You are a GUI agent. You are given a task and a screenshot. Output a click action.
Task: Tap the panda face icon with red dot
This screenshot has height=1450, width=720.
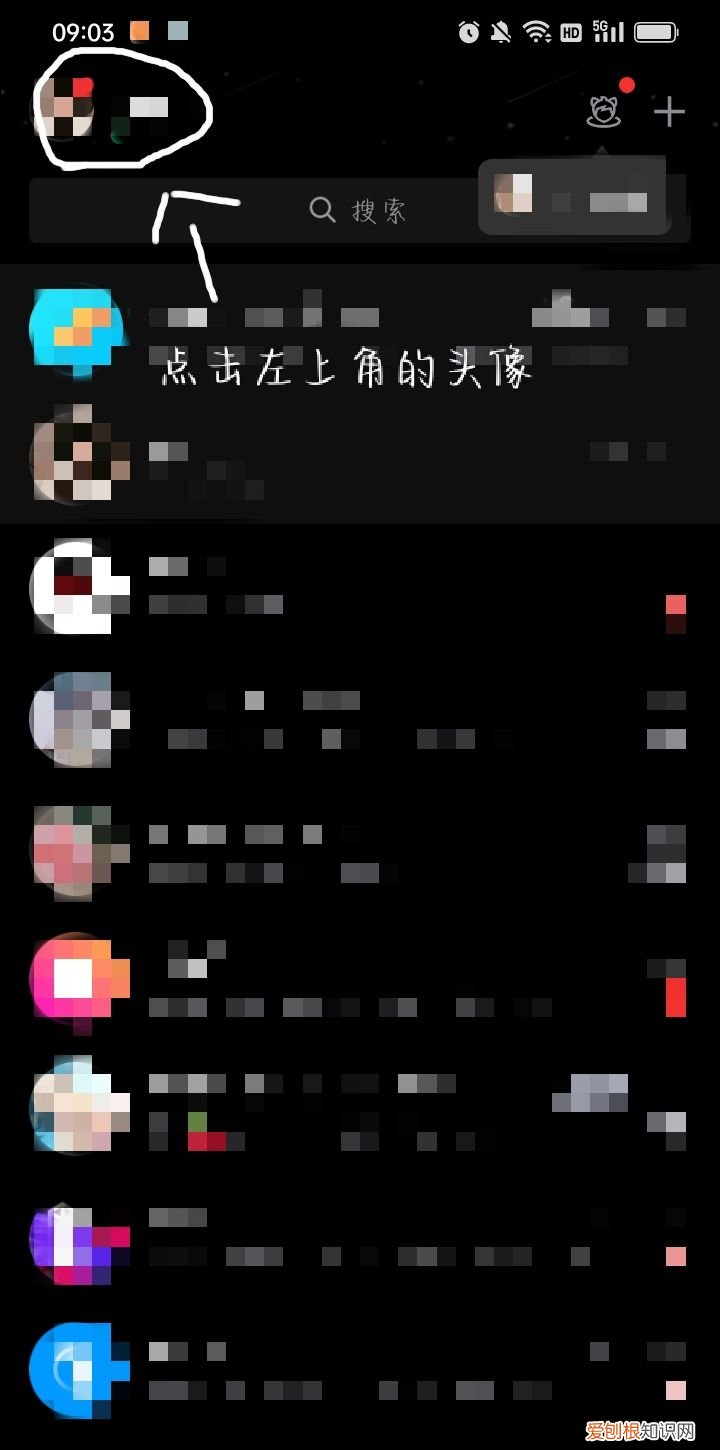pyautogui.click(x=604, y=111)
